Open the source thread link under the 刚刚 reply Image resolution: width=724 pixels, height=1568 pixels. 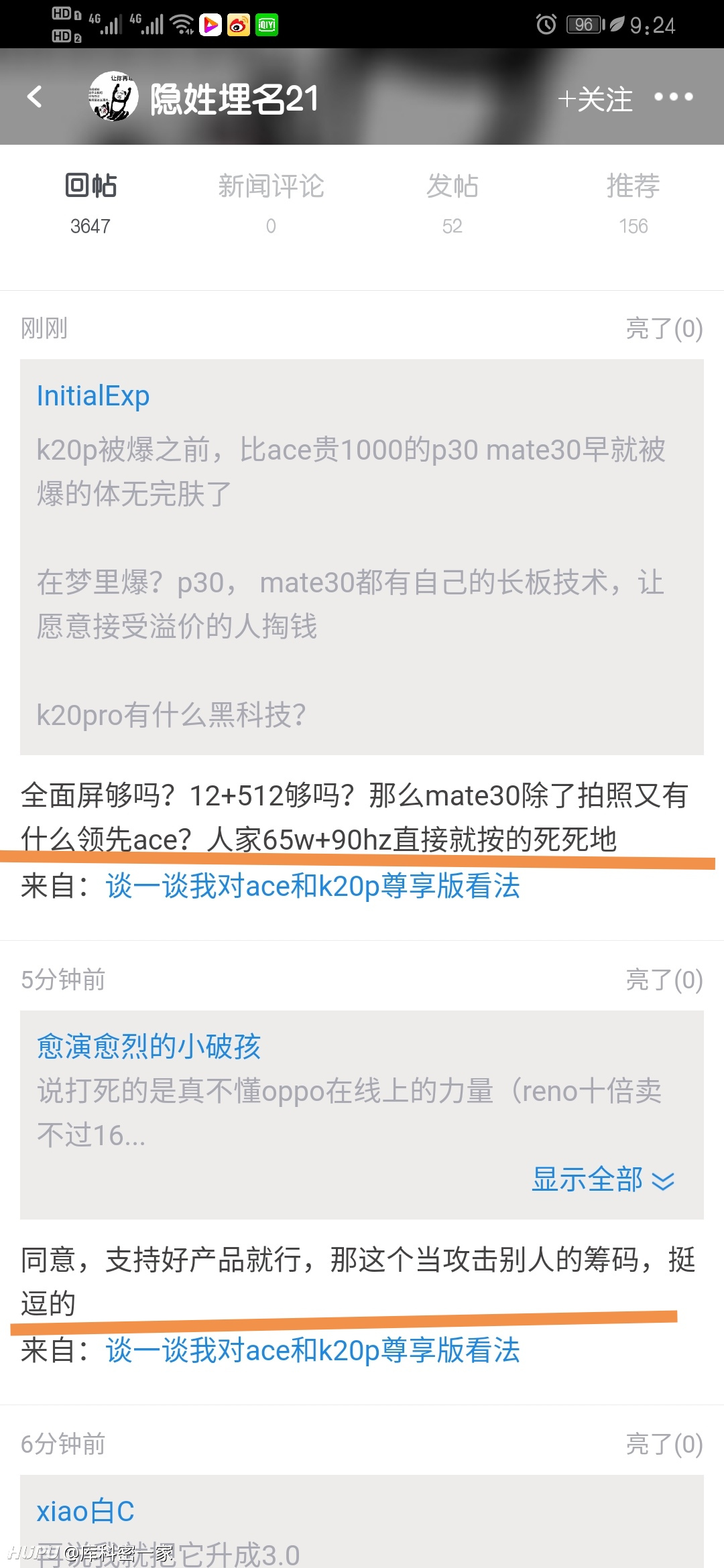(312, 886)
